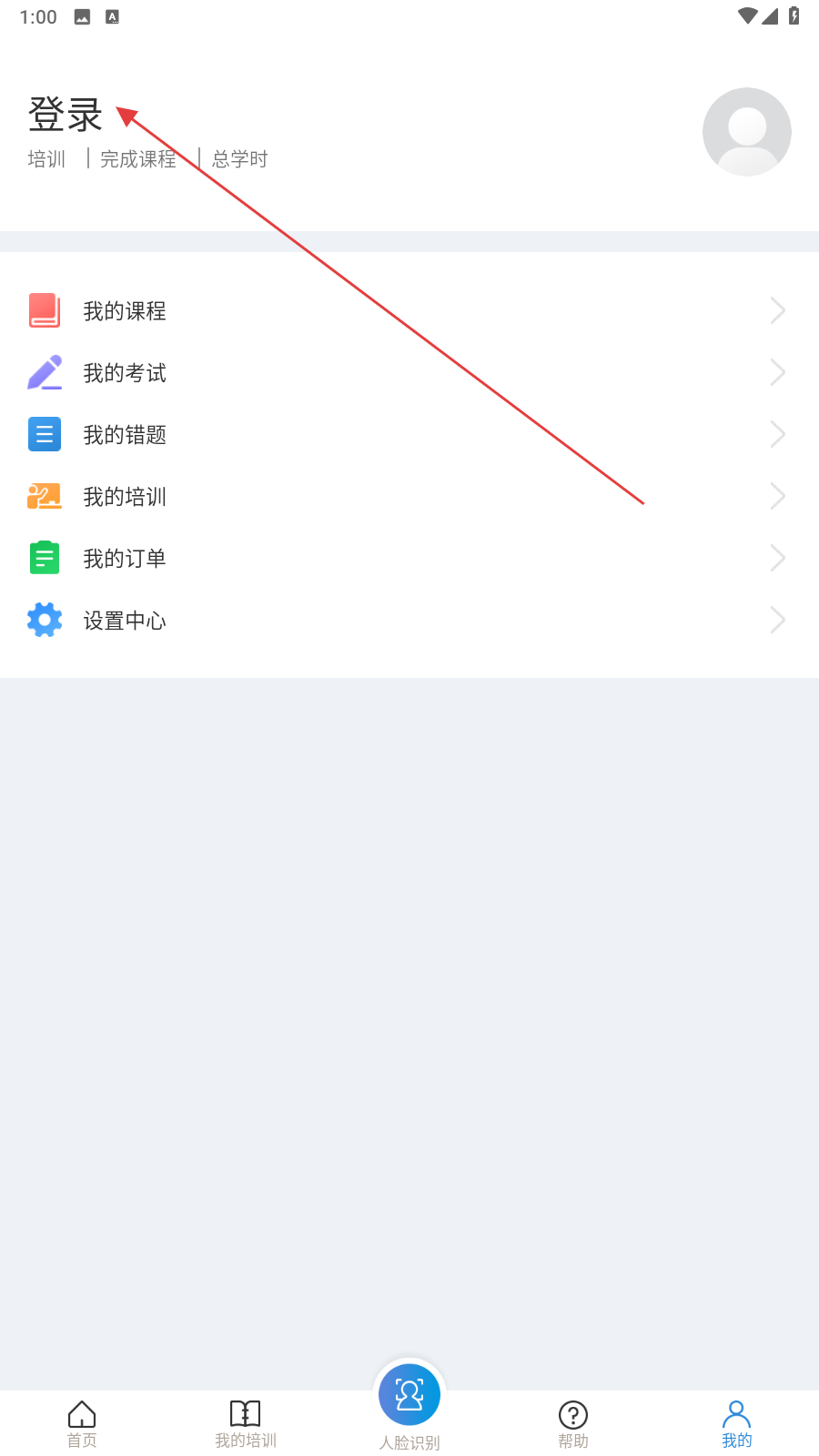Switch to the 首页 tab

click(x=82, y=1424)
